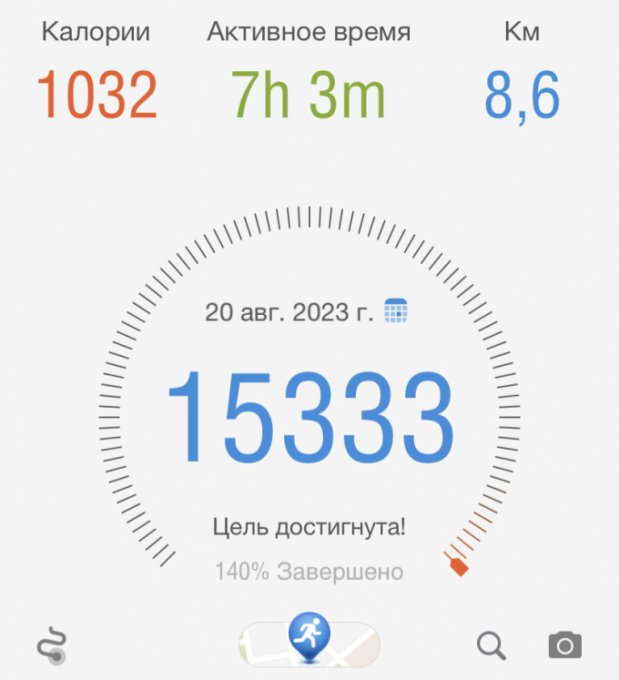
Task: Open the camera to share results
Action: pyautogui.click(x=565, y=645)
